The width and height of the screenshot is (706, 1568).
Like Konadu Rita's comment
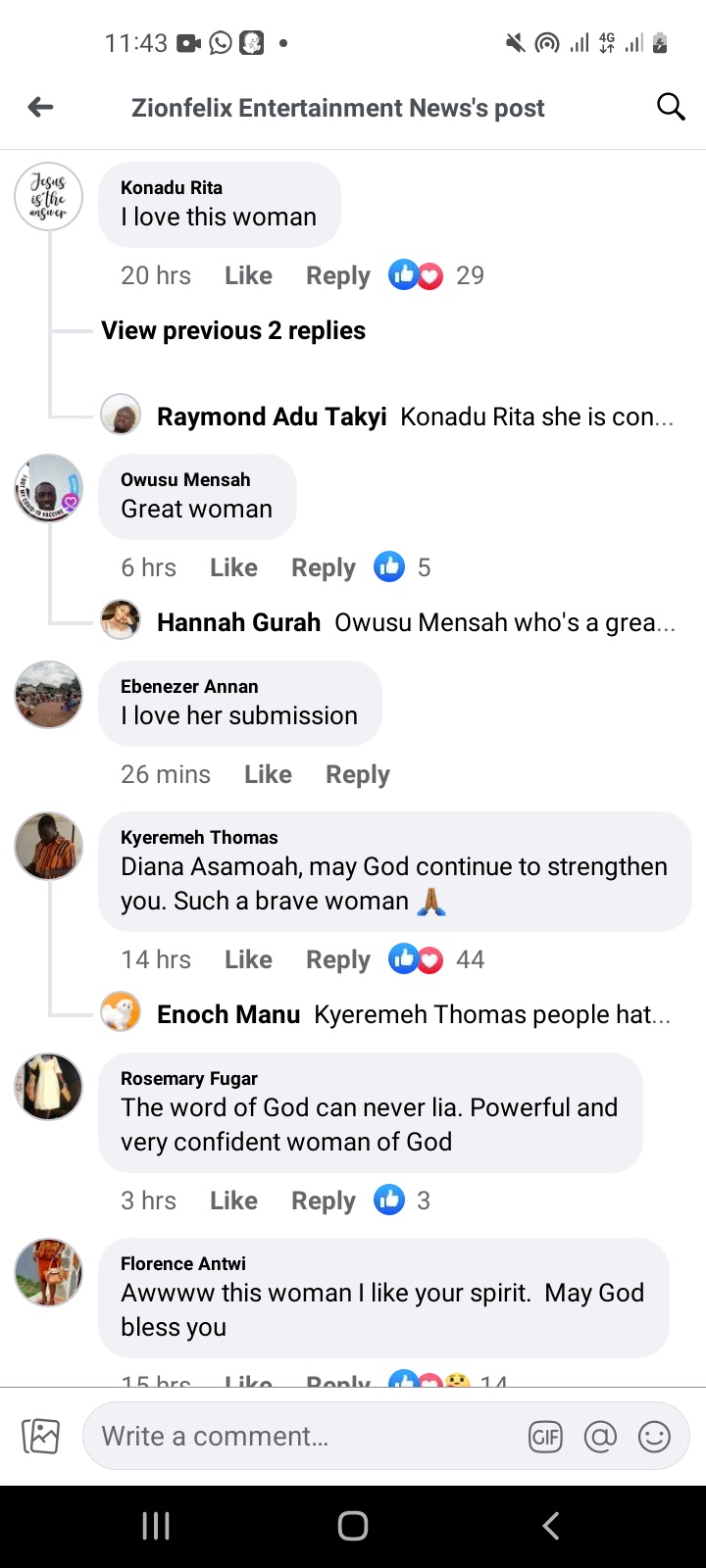coord(248,275)
